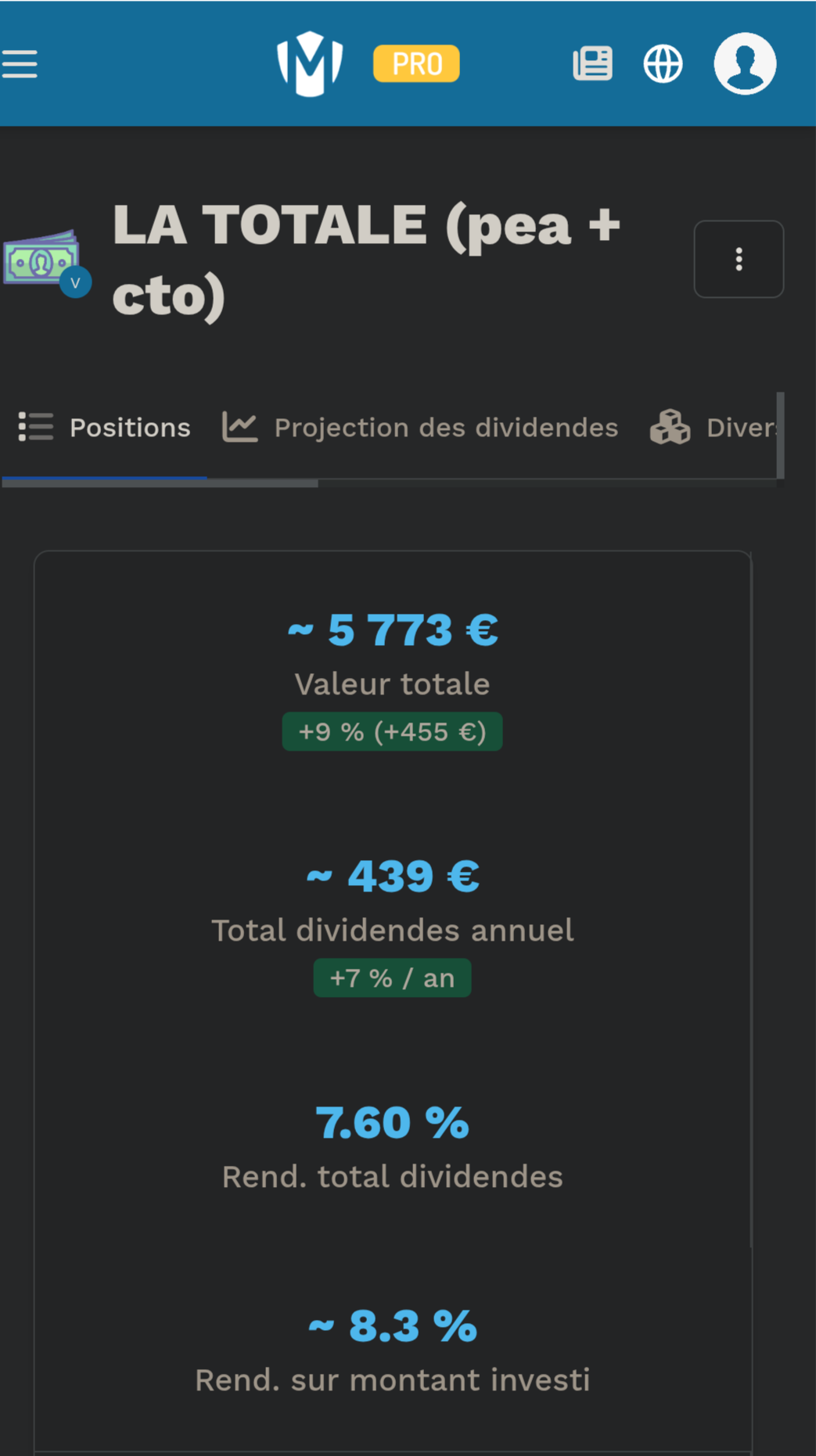The height and width of the screenshot is (1456, 816).
Task: Open the hamburger drawer menu
Action: tap(20, 64)
